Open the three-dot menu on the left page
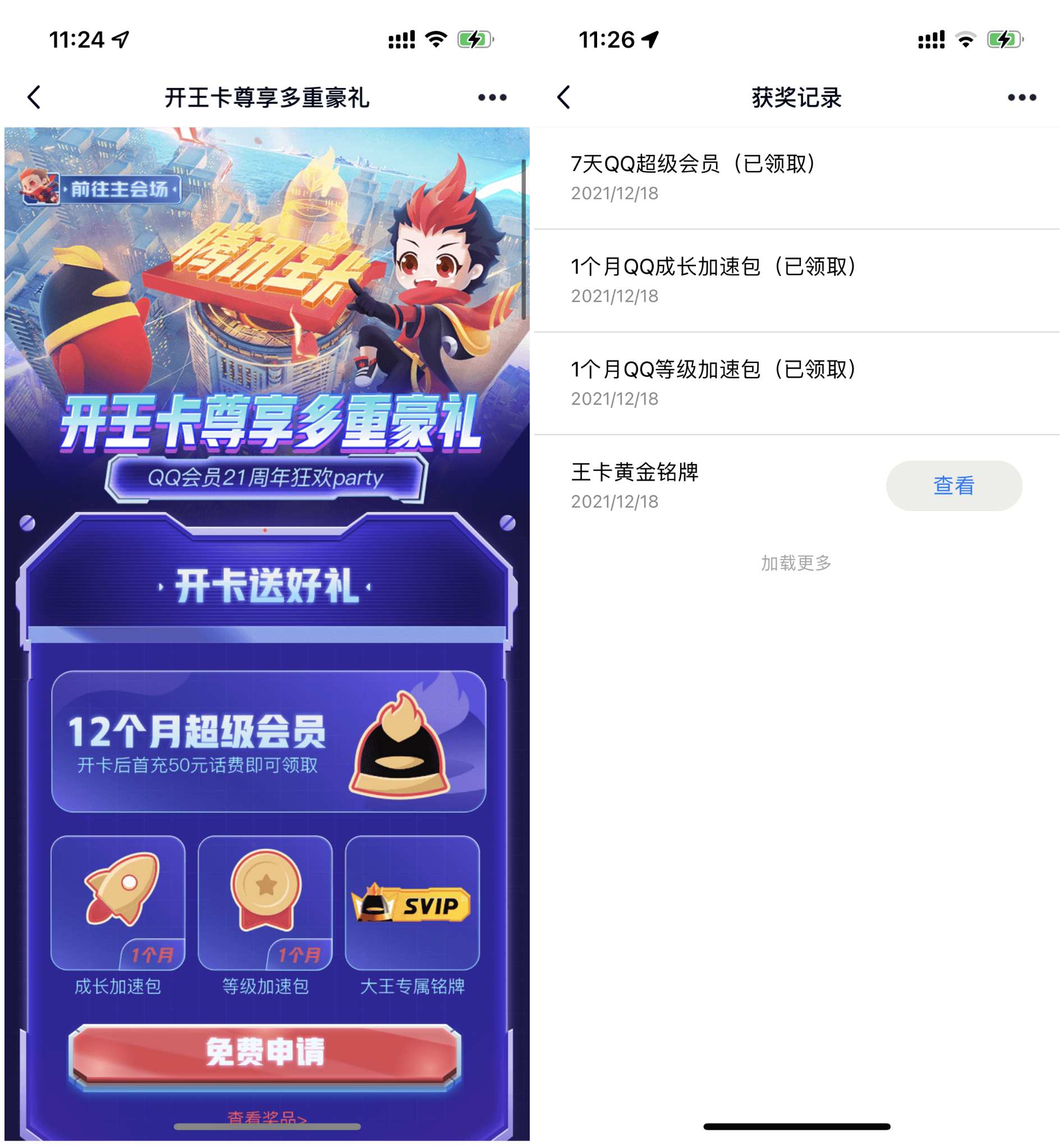This screenshot has width=1064, height=1145. tap(492, 98)
